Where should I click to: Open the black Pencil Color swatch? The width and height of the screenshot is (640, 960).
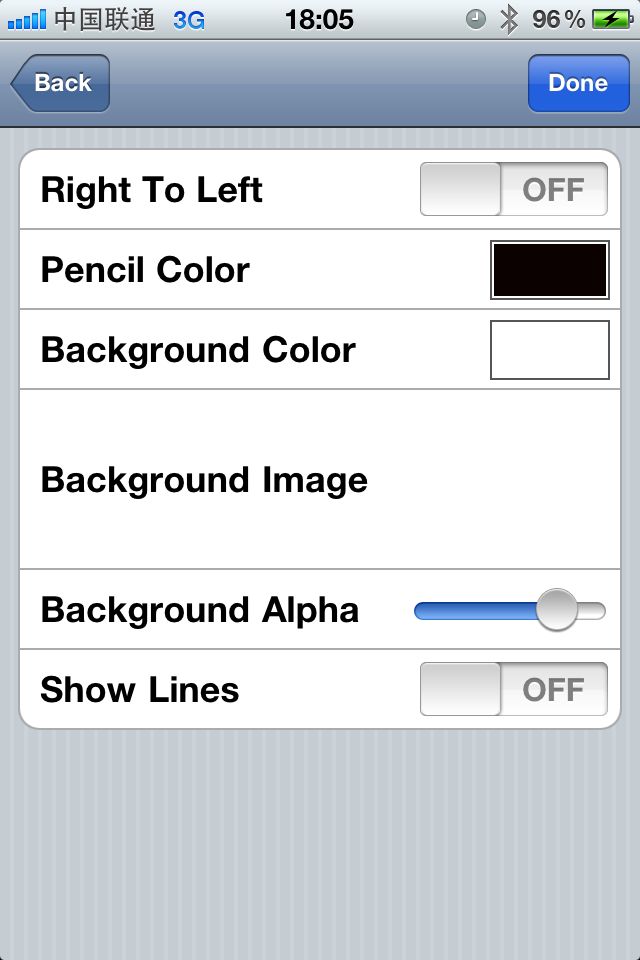coord(549,270)
